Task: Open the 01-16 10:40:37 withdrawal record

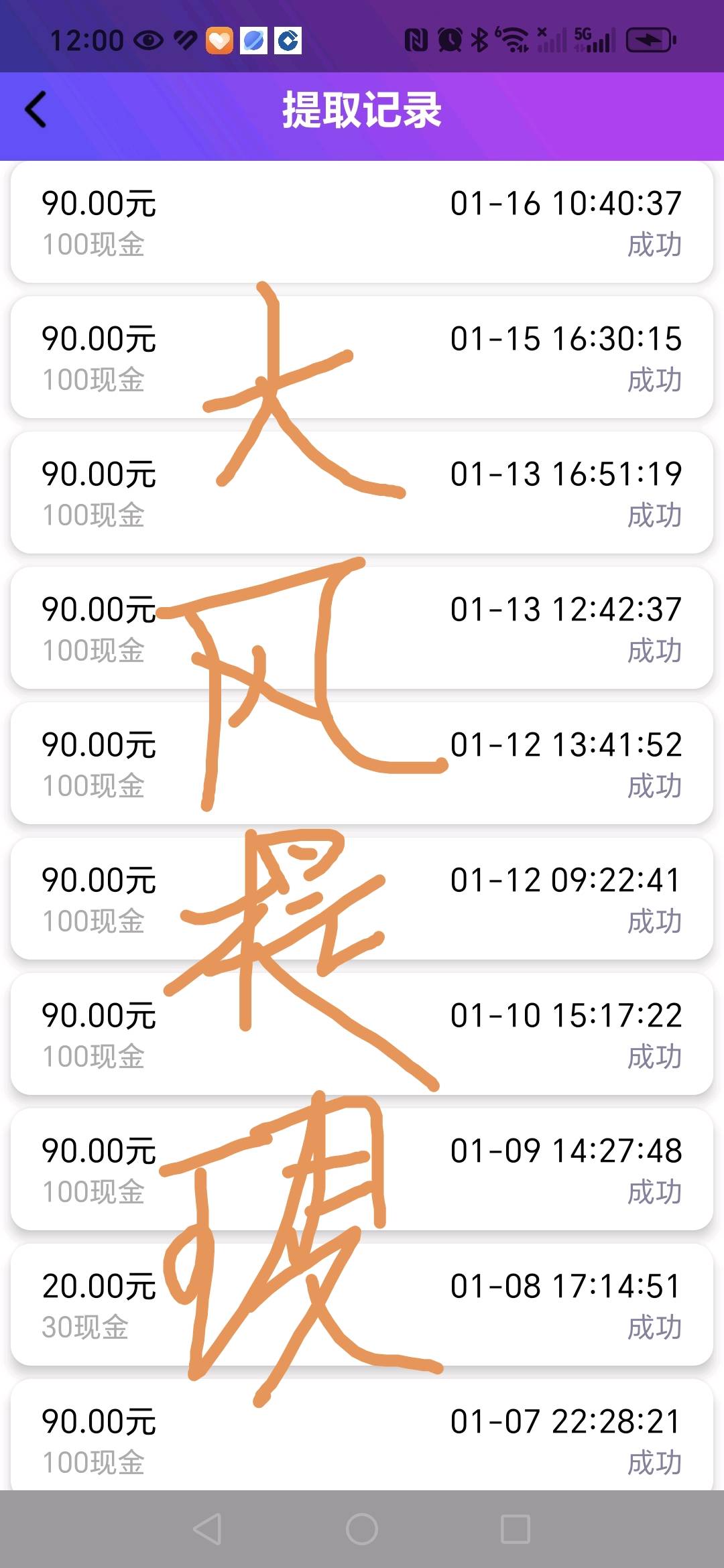Action: coord(362,223)
